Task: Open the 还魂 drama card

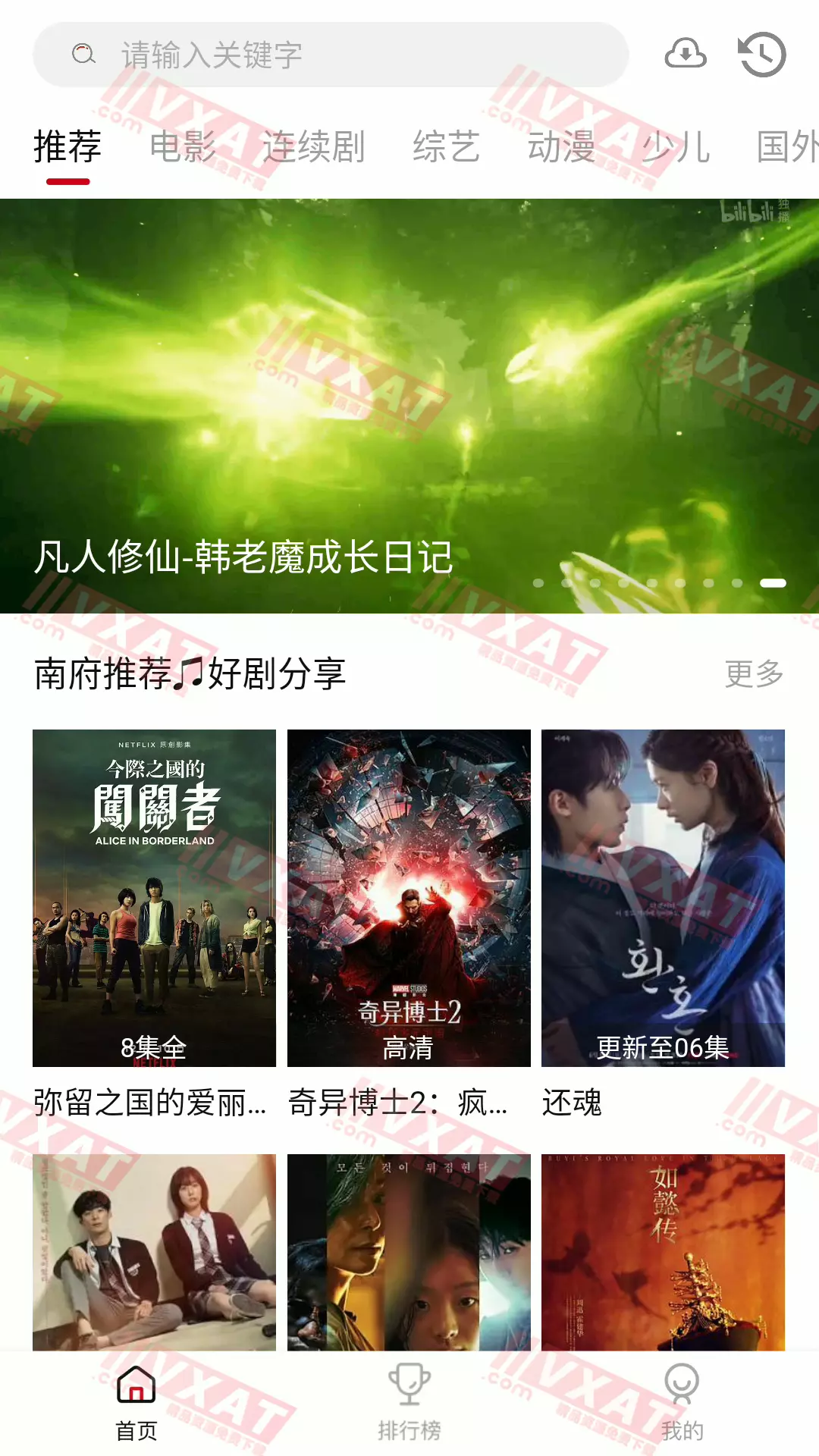Action: [663, 898]
